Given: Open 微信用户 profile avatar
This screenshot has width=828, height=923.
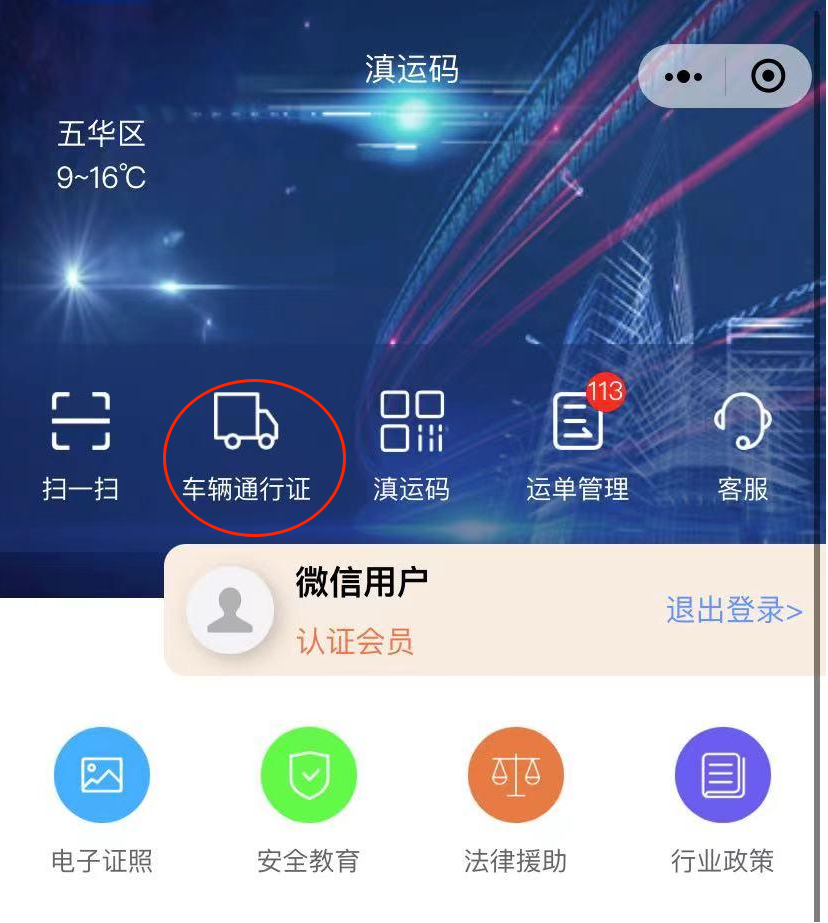Looking at the screenshot, I should click(x=230, y=610).
